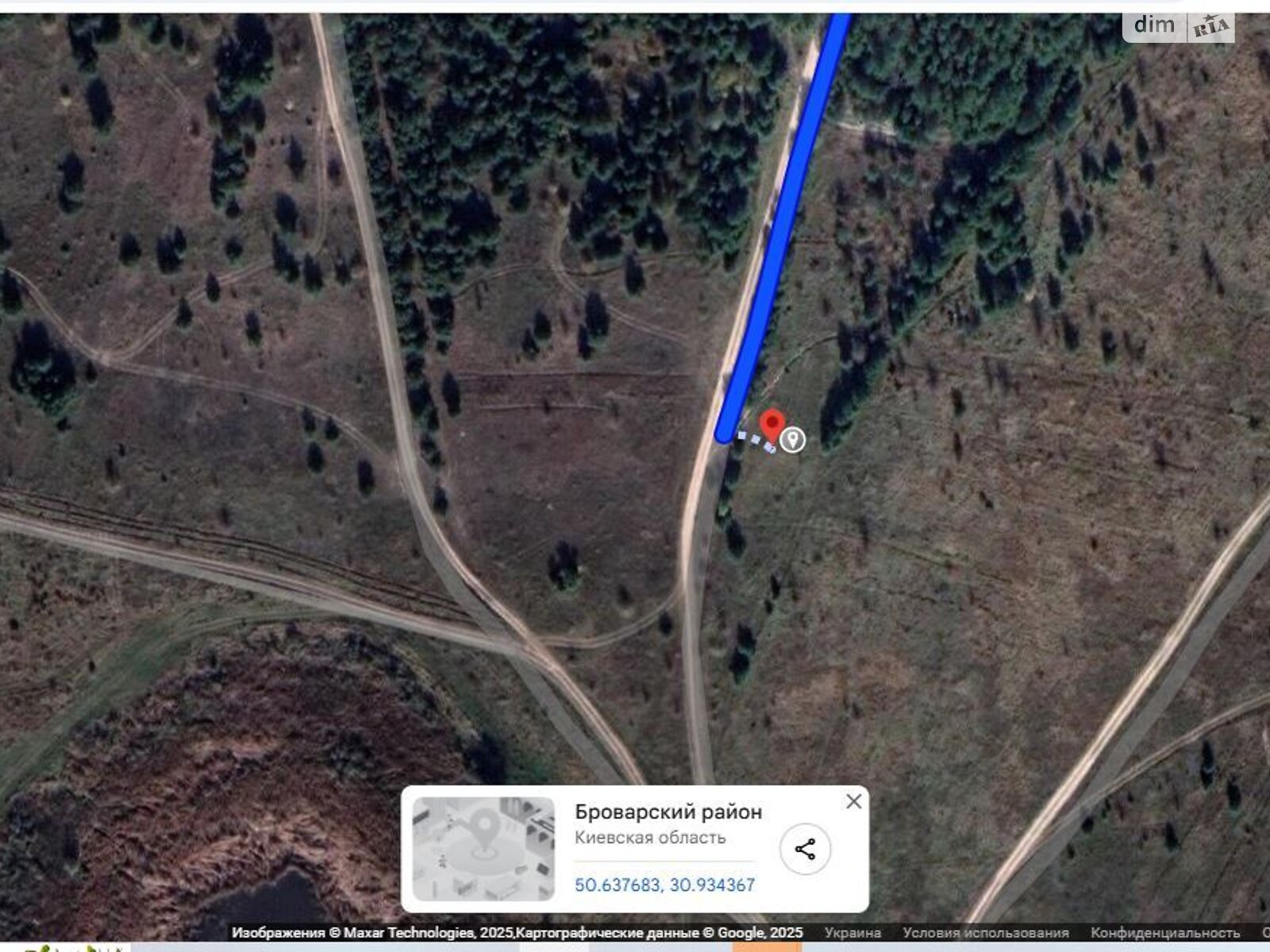
Task: Open Конфиденциальность link
Action: tap(1164, 933)
